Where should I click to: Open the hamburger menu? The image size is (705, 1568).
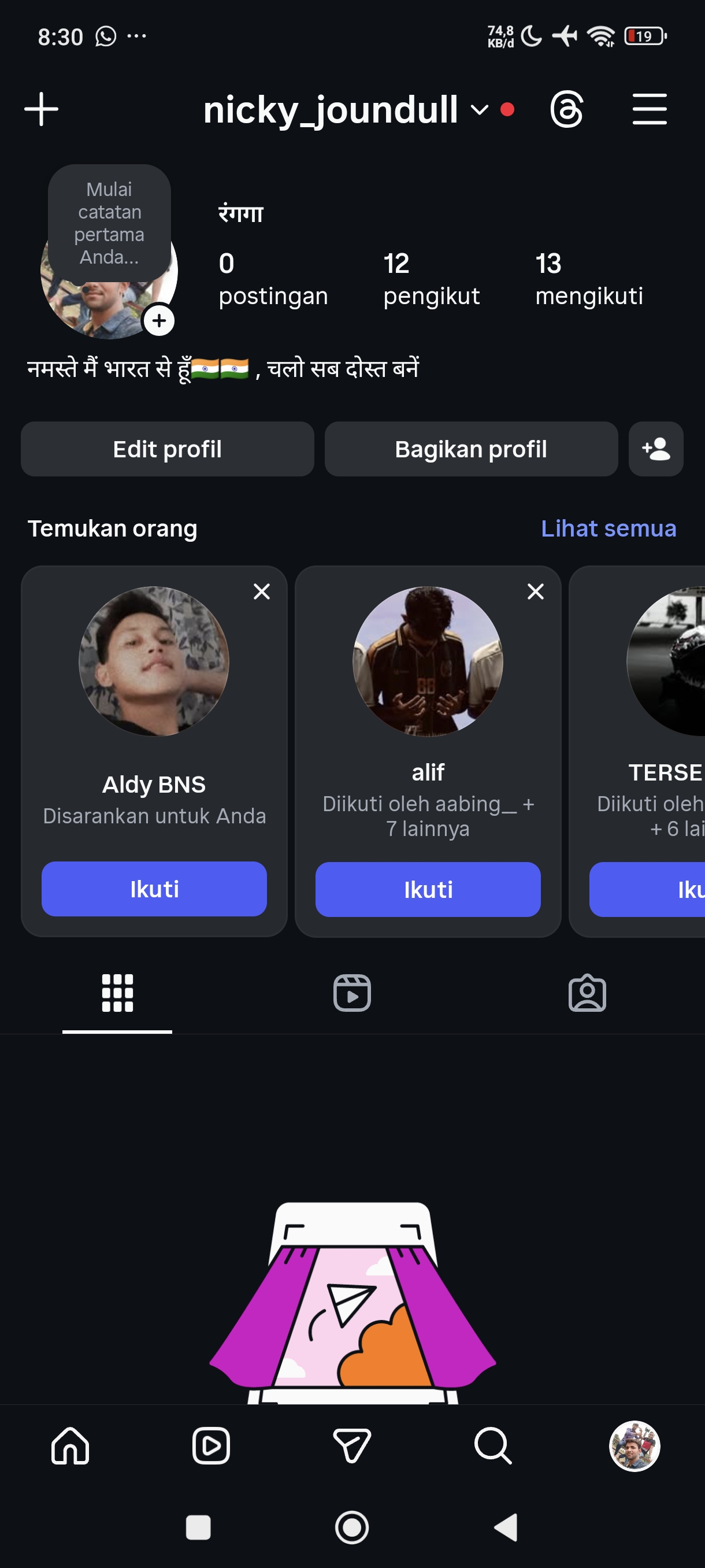(x=649, y=110)
